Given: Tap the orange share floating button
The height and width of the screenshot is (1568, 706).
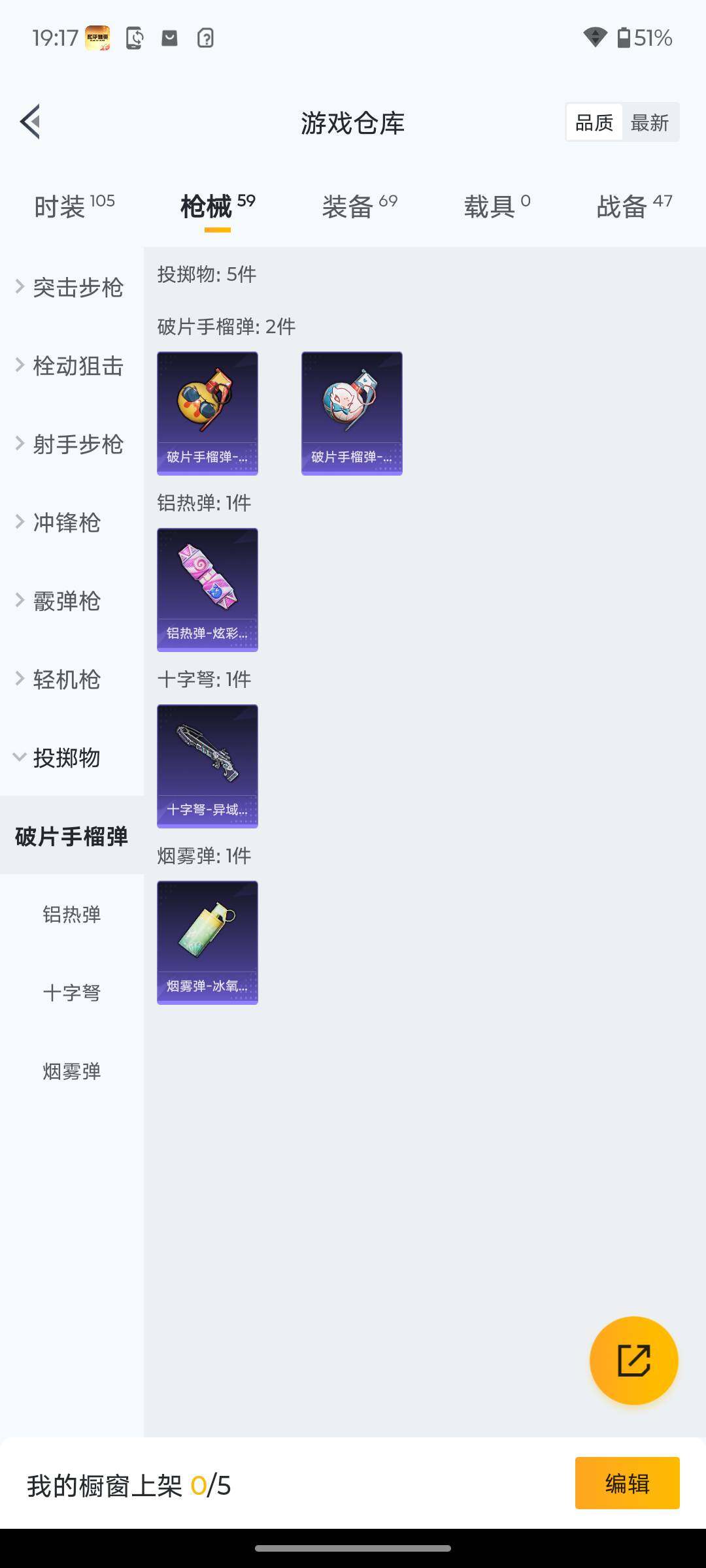Looking at the screenshot, I should (633, 1360).
